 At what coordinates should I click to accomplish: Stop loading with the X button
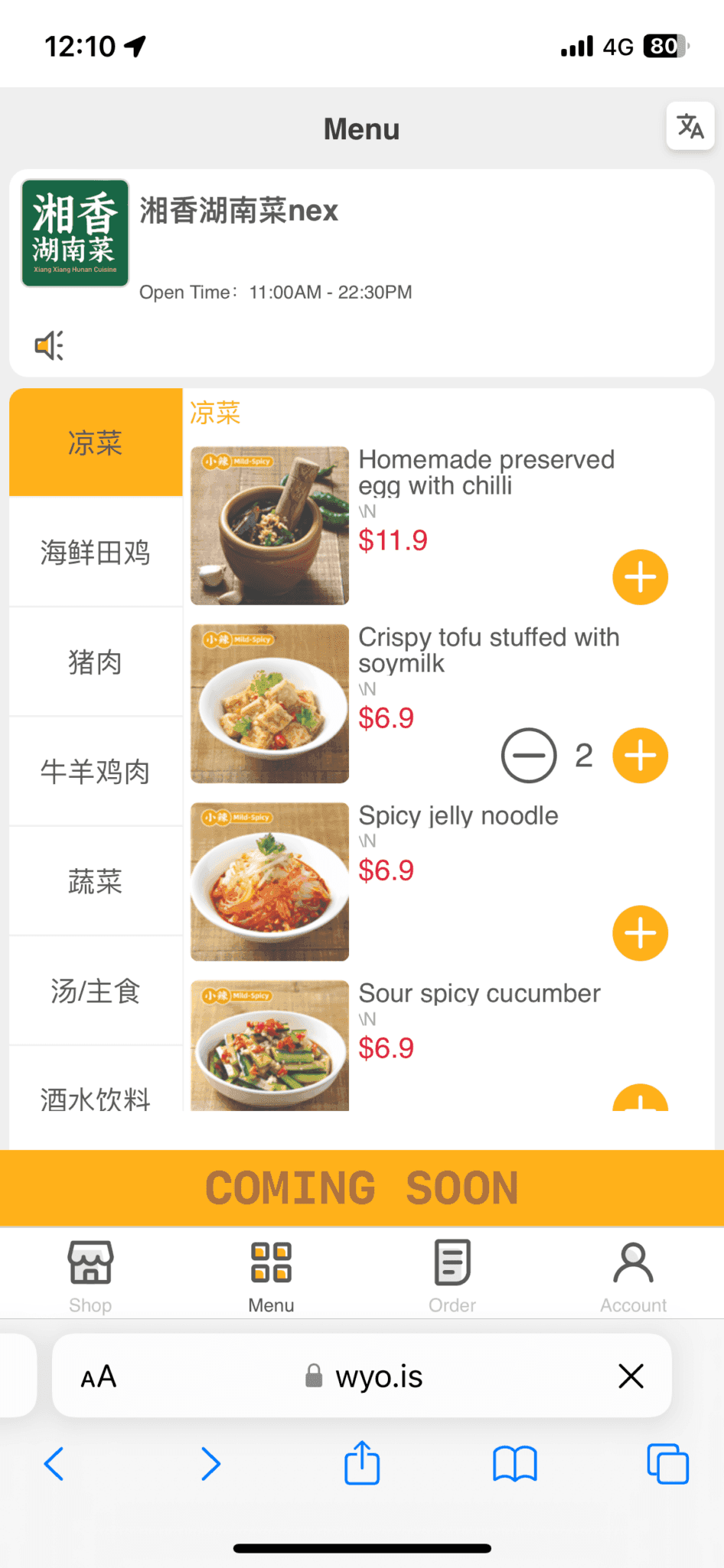pyautogui.click(x=631, y=1377)
